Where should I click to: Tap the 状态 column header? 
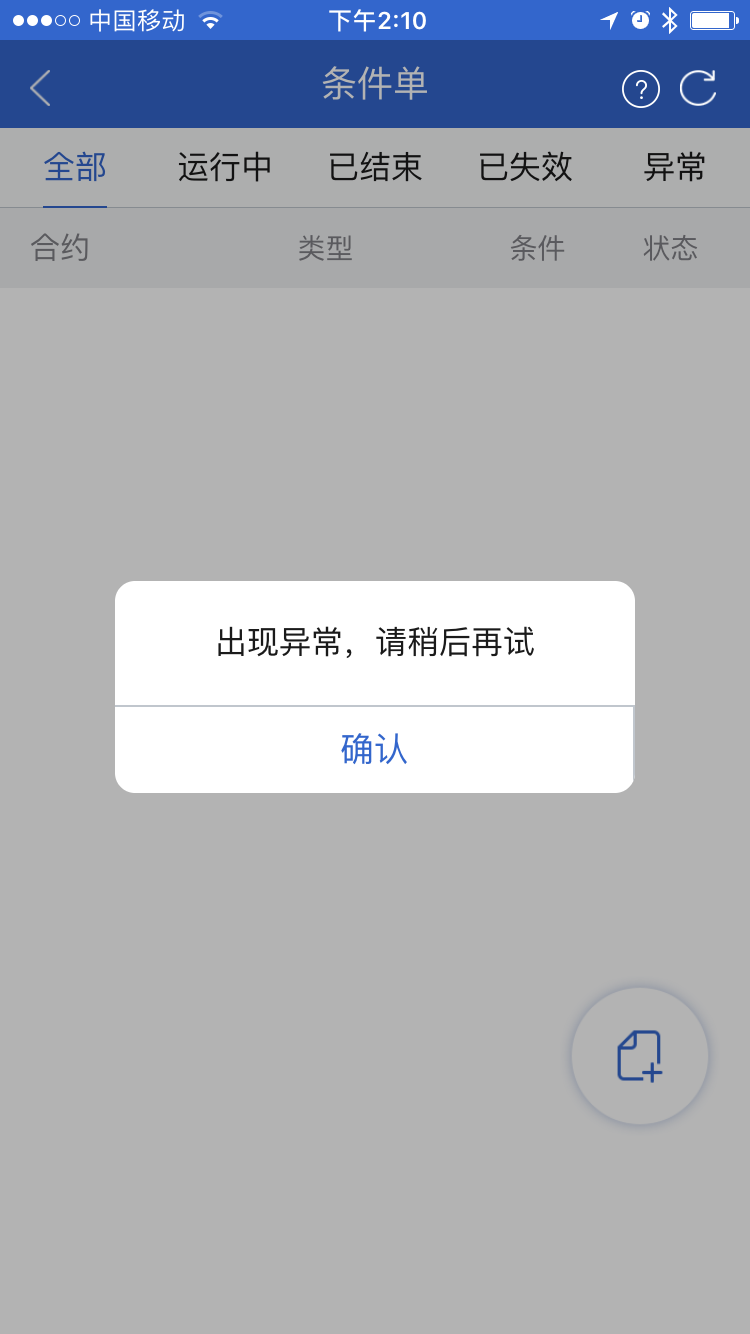pyautogui.click(x=671, y=248)
